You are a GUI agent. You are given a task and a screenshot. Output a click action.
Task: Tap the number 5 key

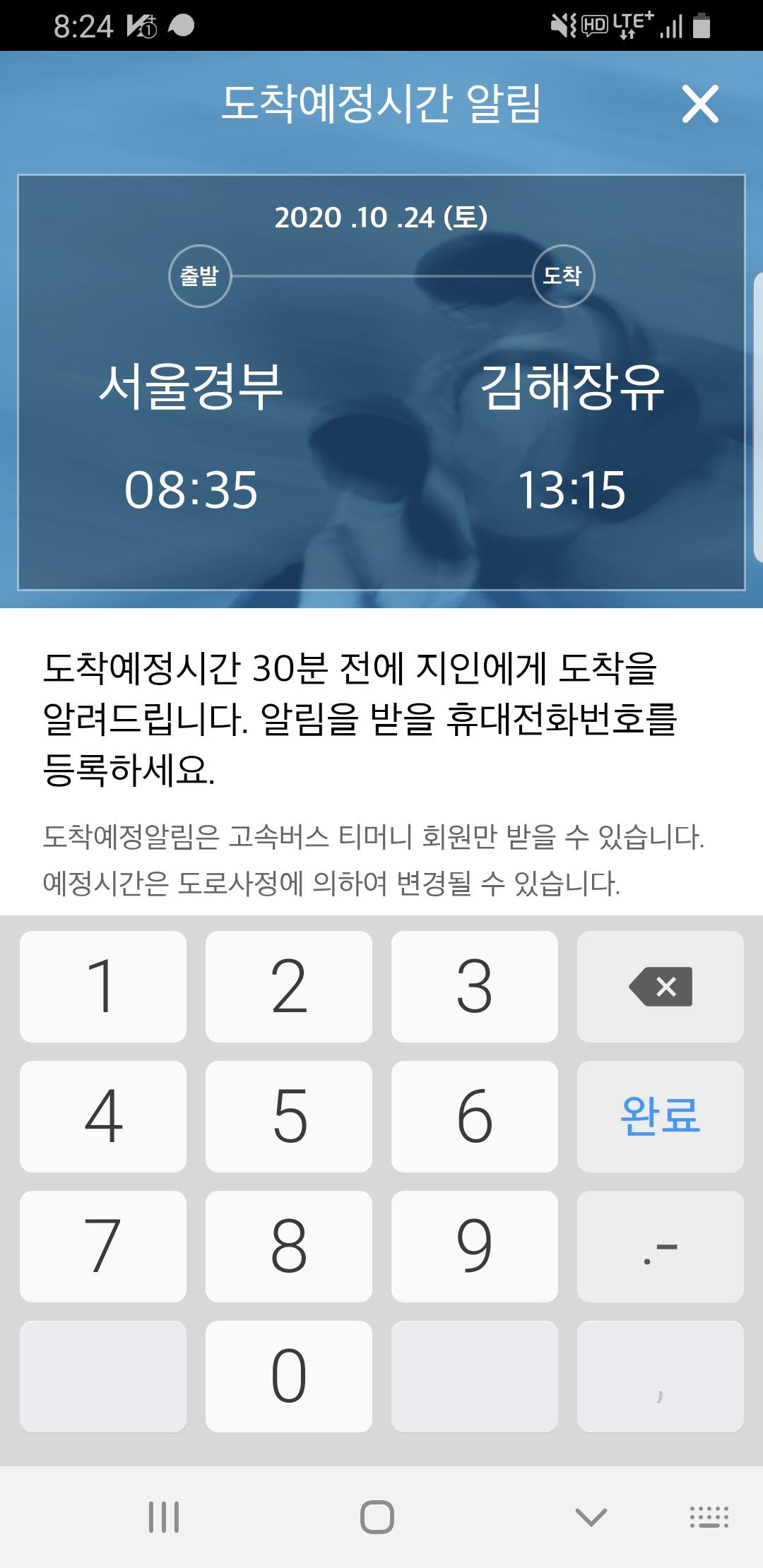click(289, 1116)
